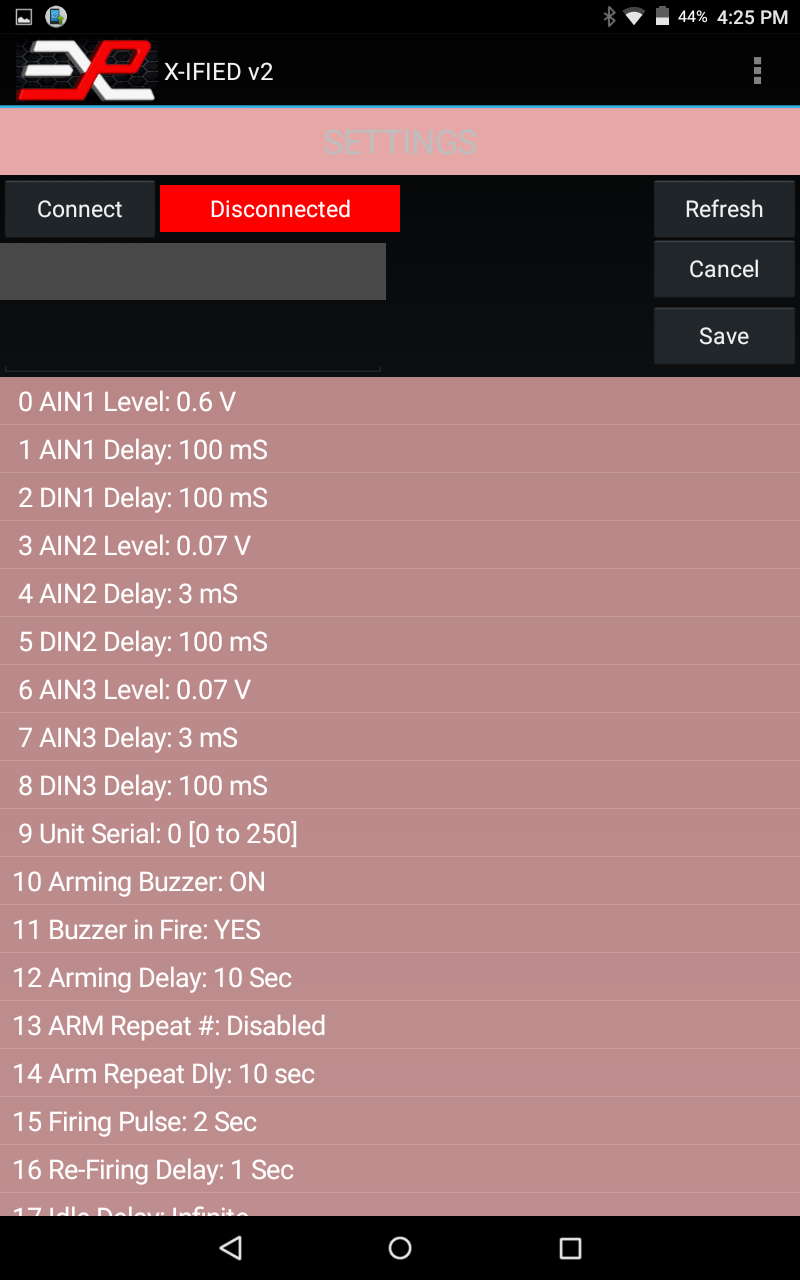
Task: Go back using the navigation bar
Action: click(231, 1247)
